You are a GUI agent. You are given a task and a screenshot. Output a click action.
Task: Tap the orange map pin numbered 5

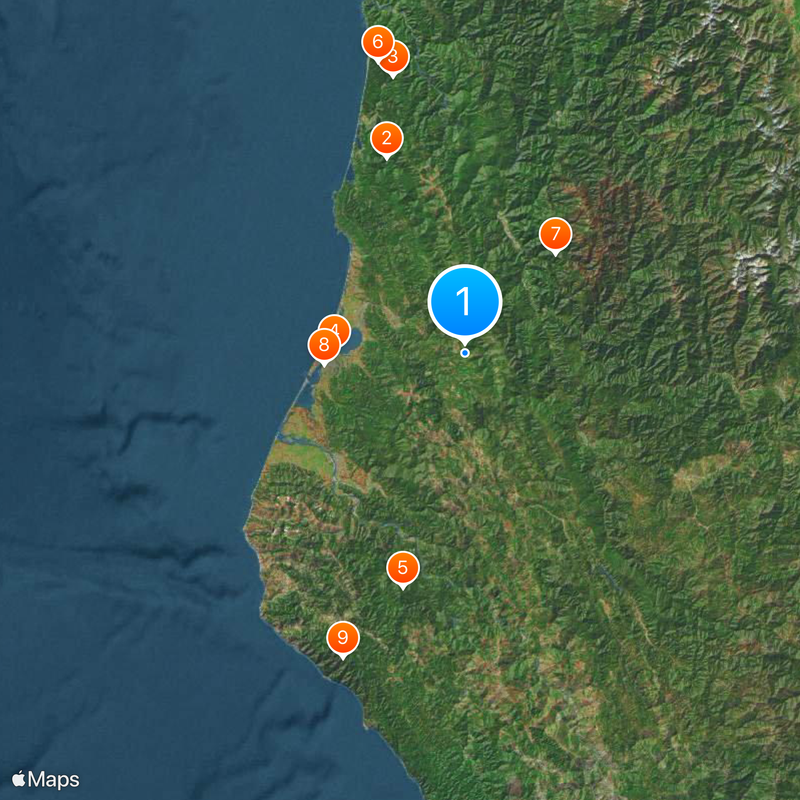coord(403,568)
